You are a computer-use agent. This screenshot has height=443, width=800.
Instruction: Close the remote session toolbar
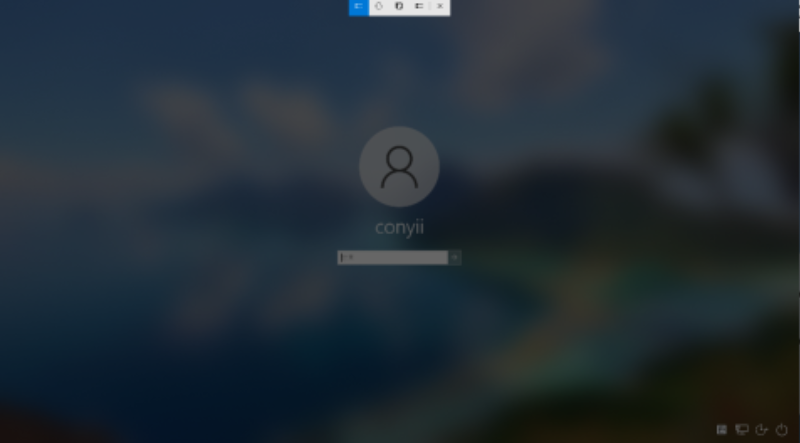point(440,6)
